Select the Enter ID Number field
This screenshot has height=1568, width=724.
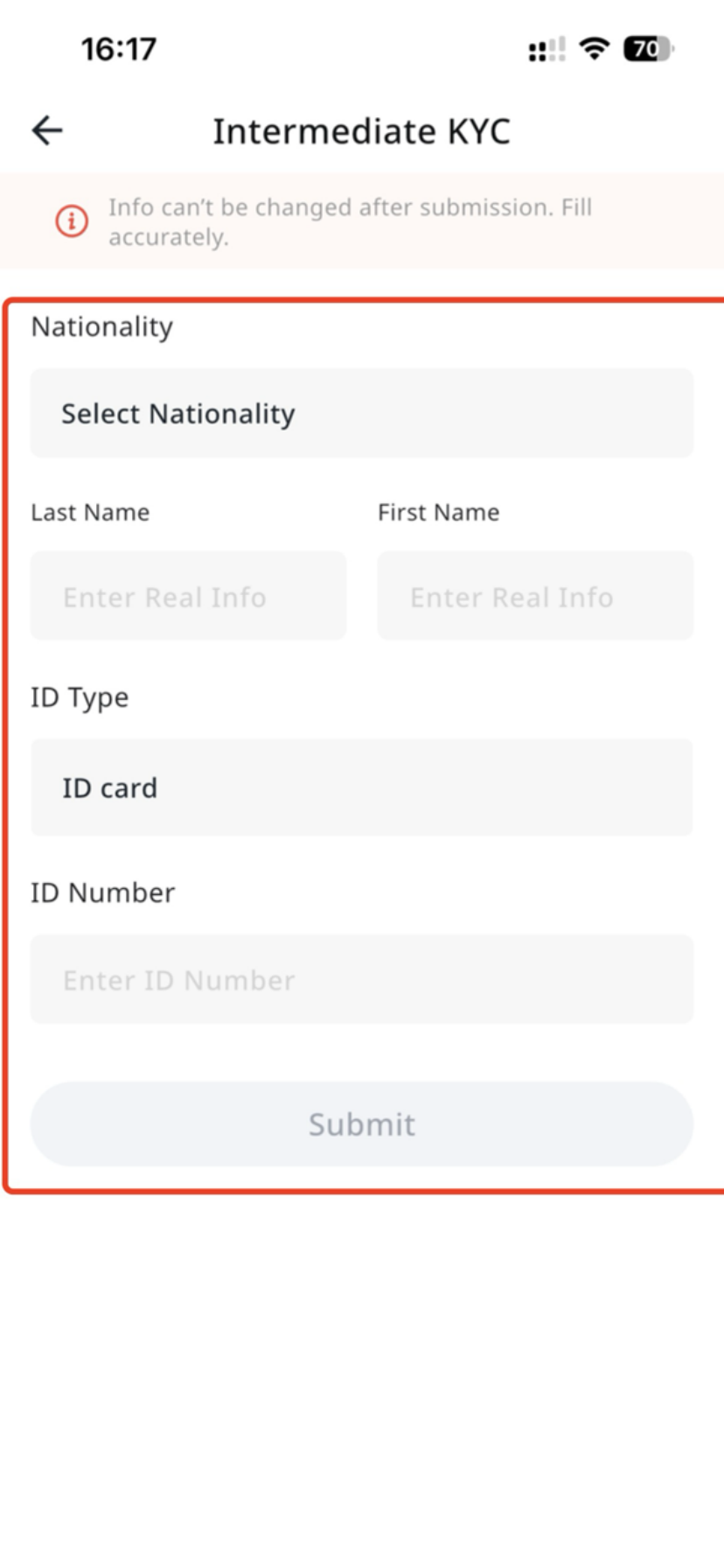pos(362,979)
